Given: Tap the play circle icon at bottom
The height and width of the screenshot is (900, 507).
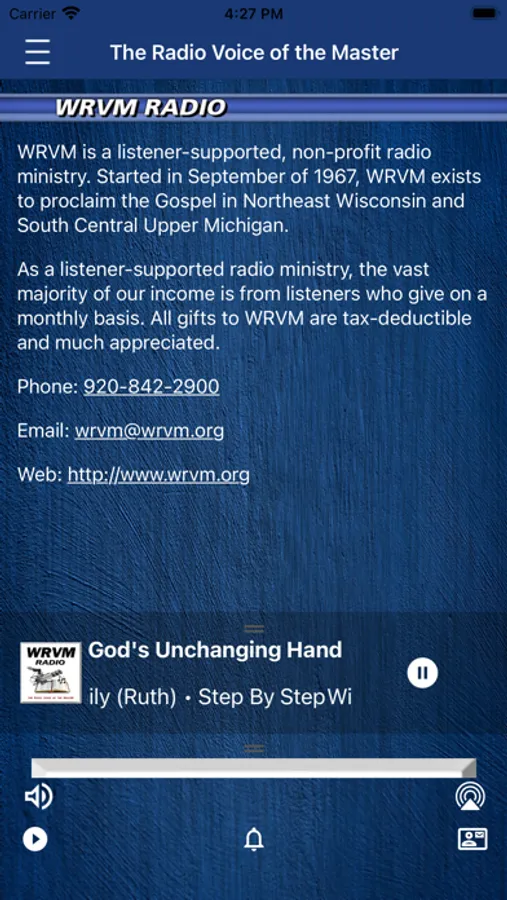Looking at the screenshot, I should click(35, 839).
